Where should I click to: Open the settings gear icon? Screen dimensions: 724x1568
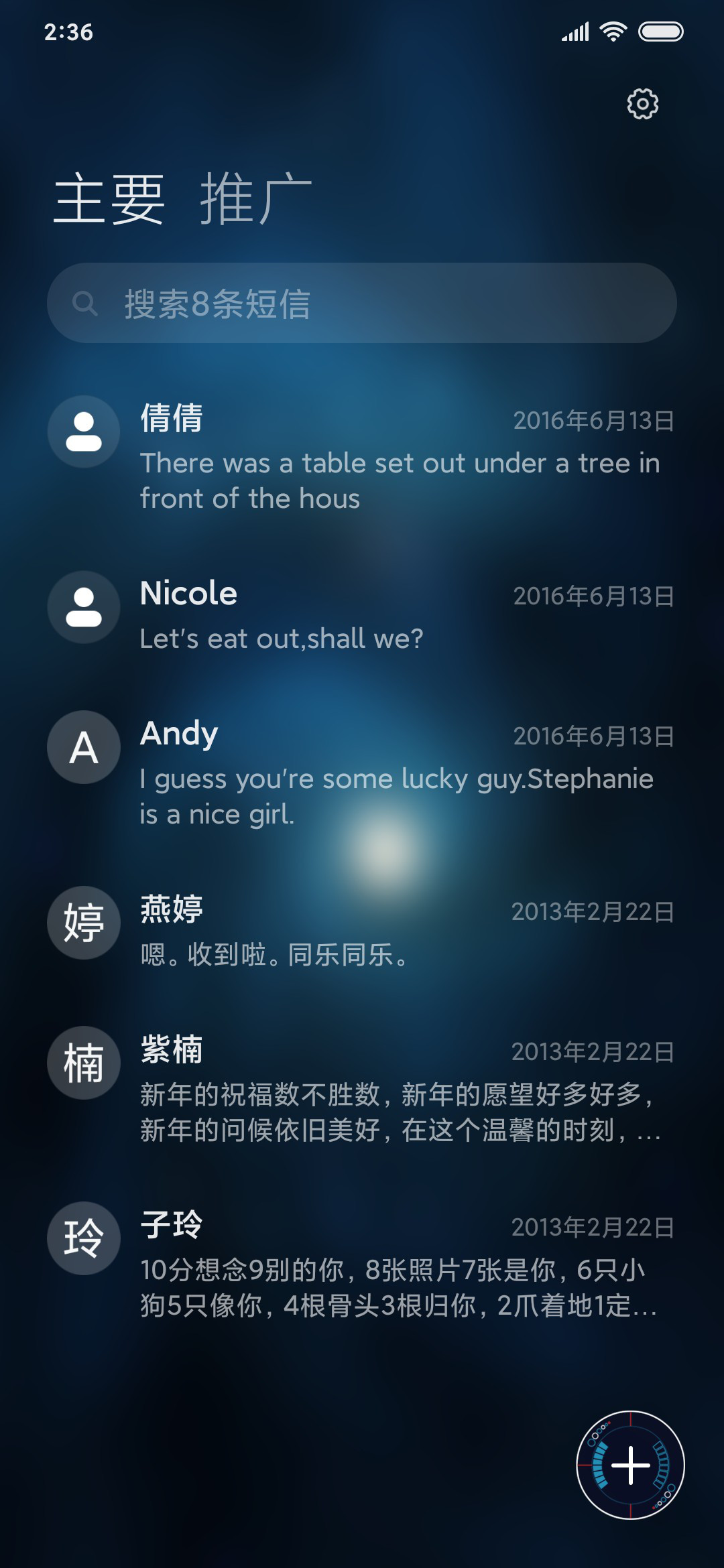point(642,104)
